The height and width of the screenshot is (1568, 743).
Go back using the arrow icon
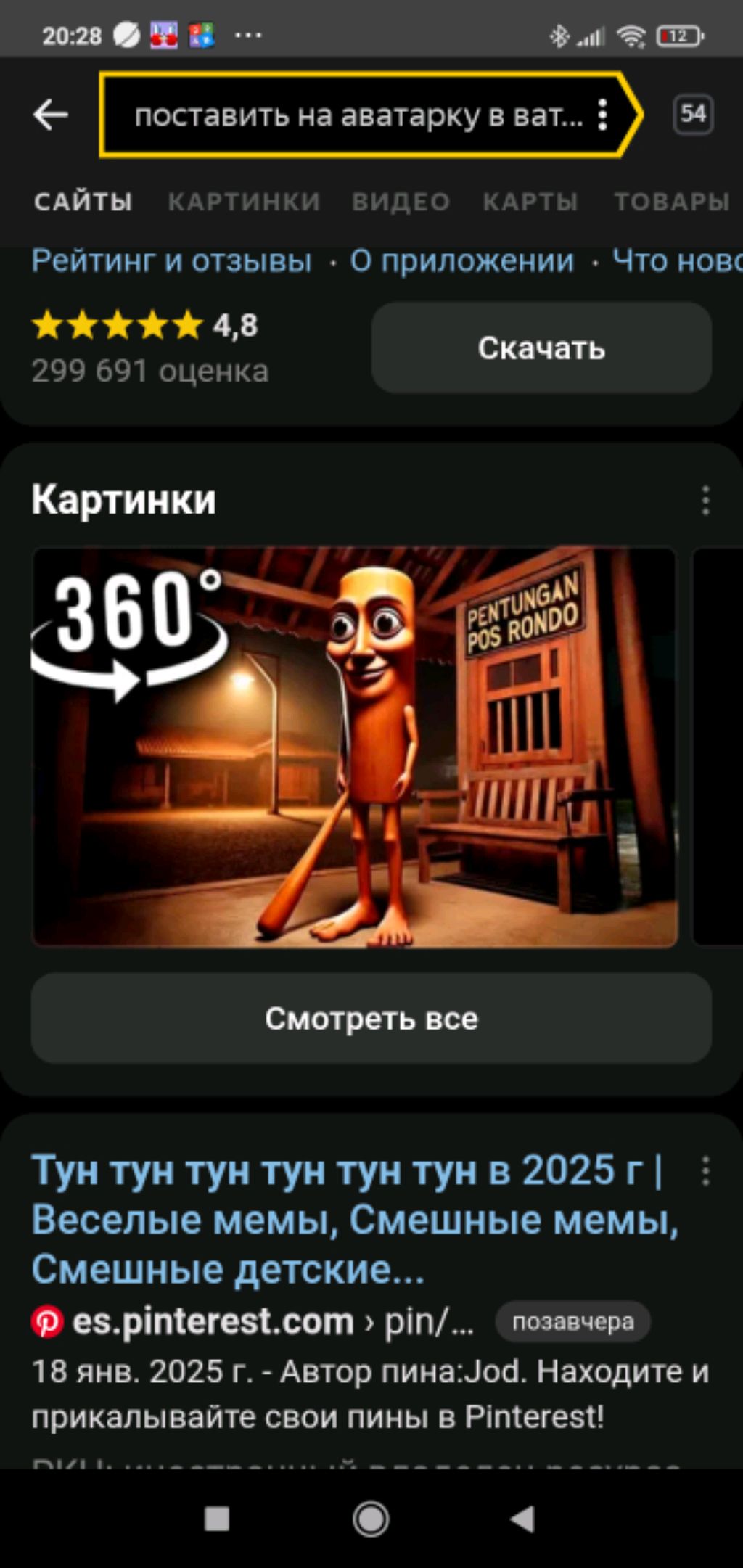tap(51, 115)
